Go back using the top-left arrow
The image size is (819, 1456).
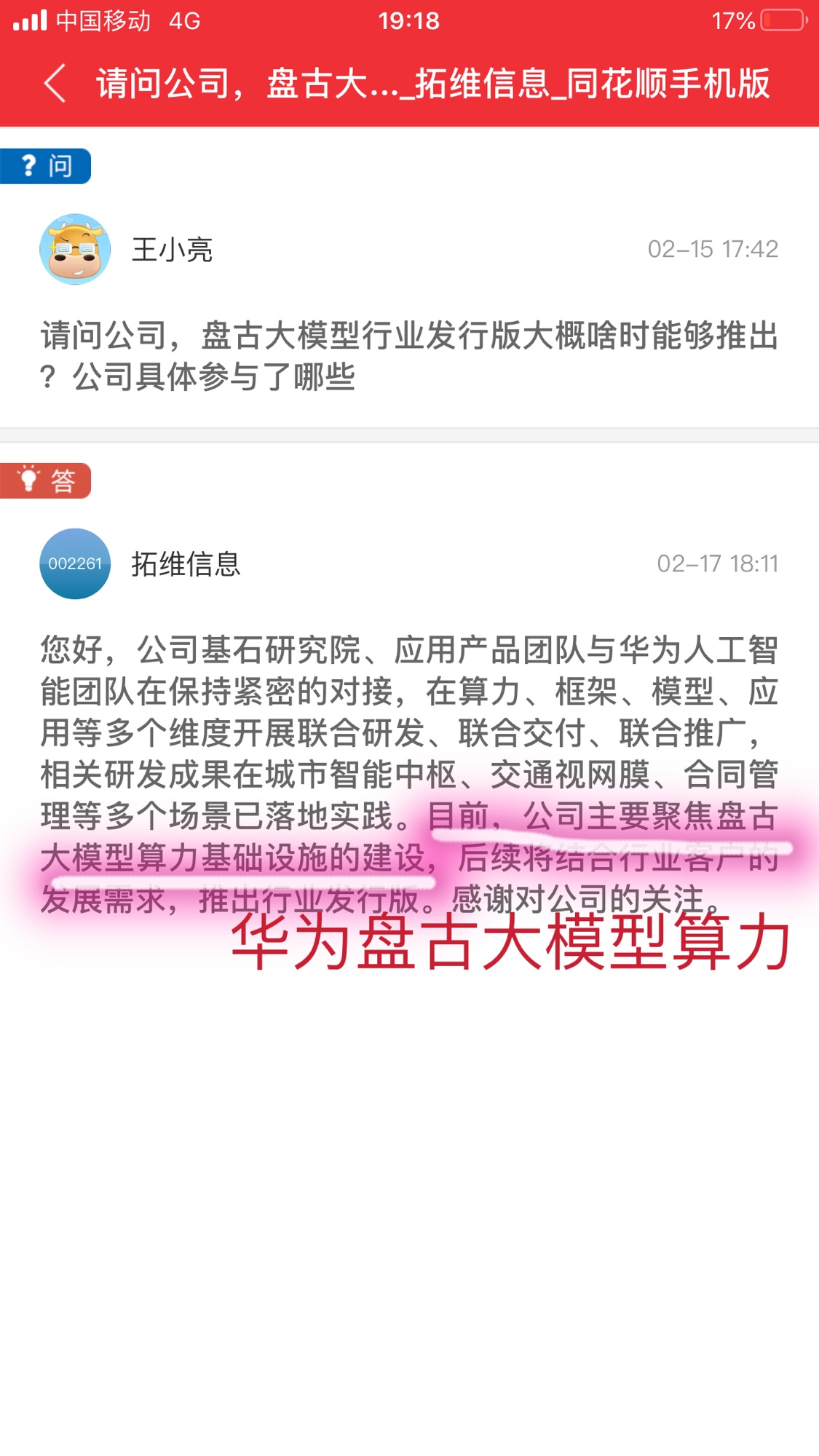55,83
